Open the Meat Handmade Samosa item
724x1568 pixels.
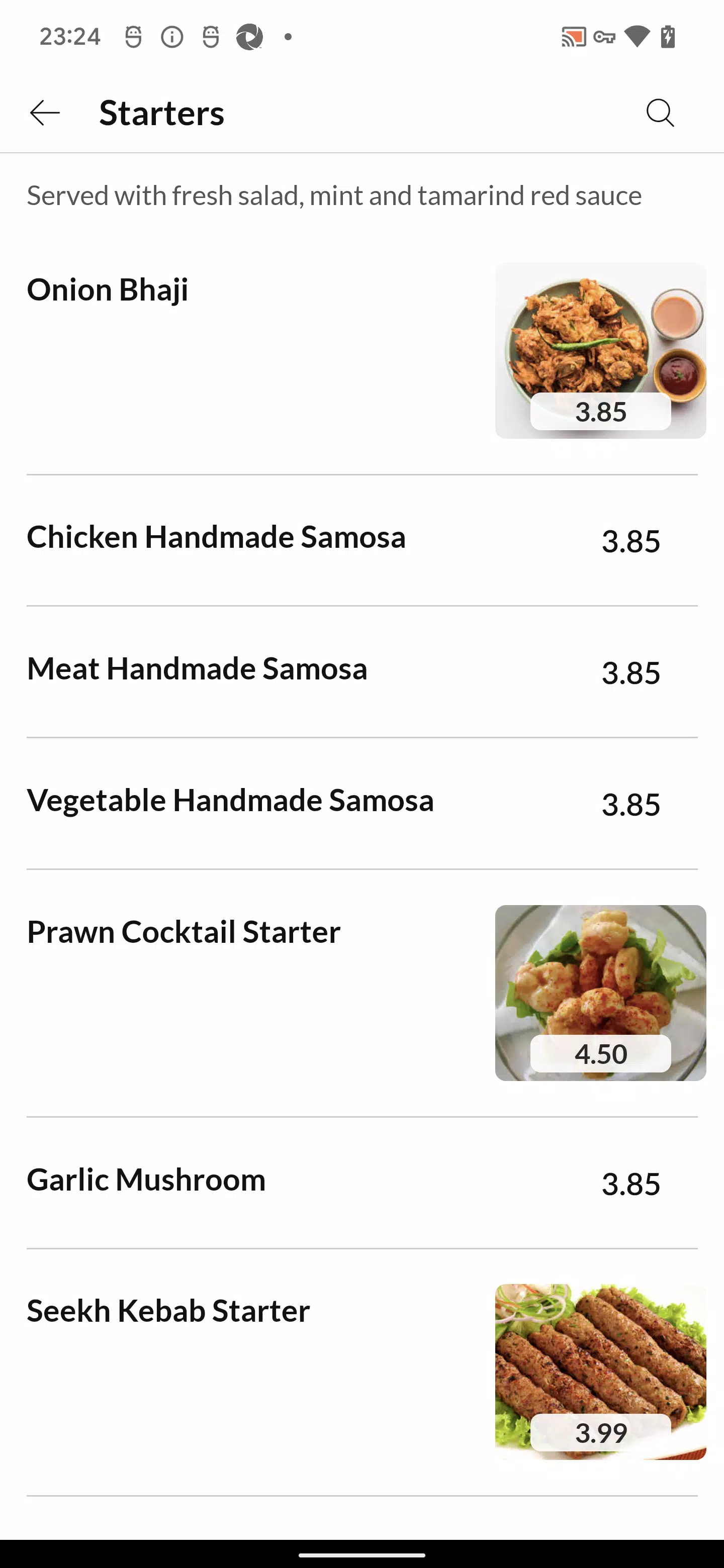click(x=361, y=672)
